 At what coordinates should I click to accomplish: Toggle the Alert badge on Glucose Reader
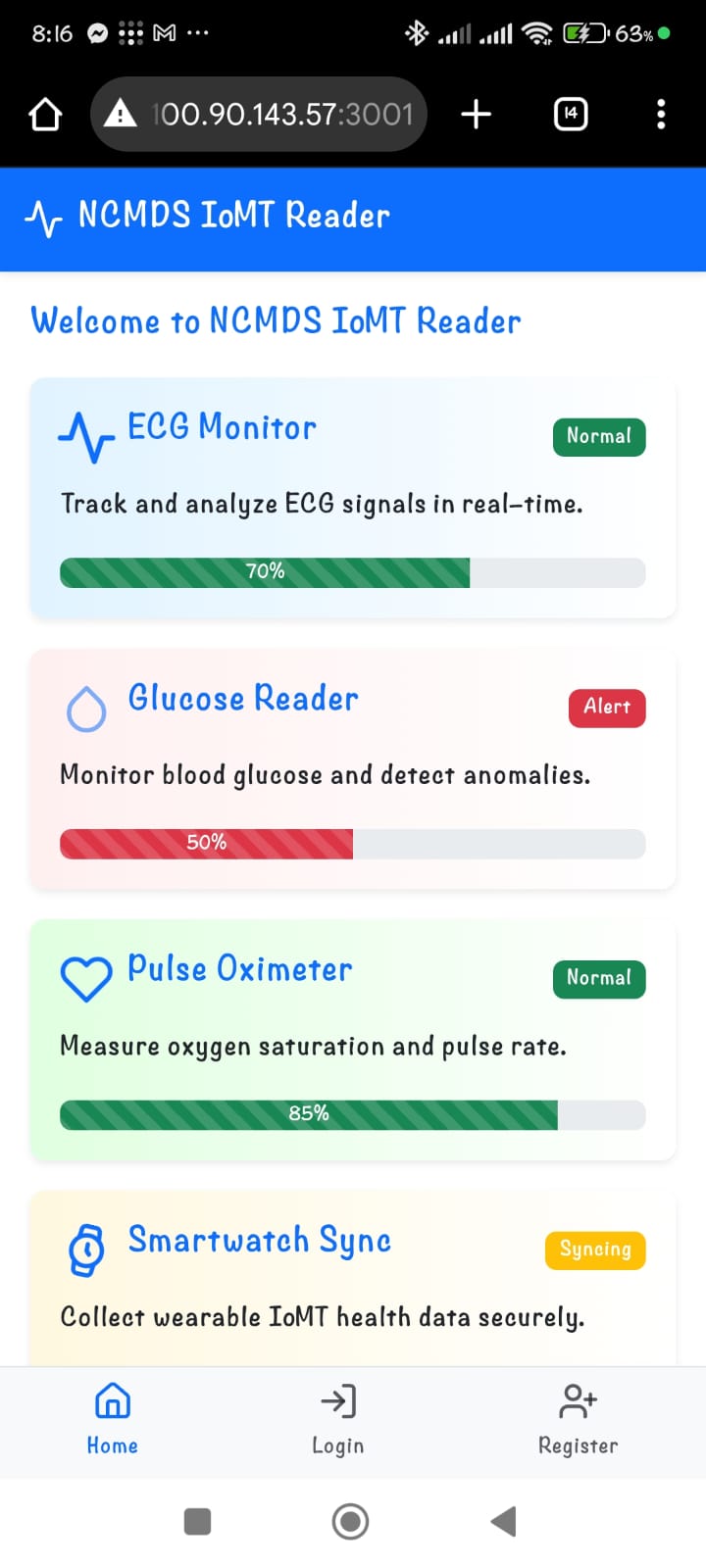tap(607, 708)
